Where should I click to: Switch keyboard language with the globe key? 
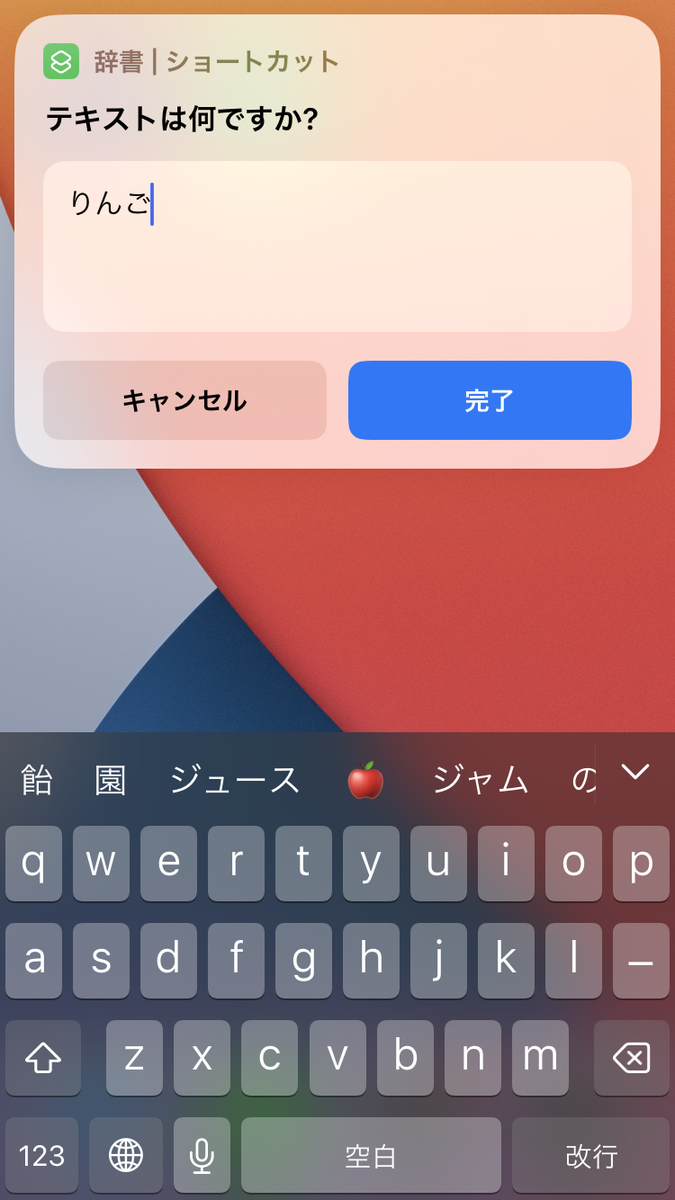click(x=126, y=1156)
